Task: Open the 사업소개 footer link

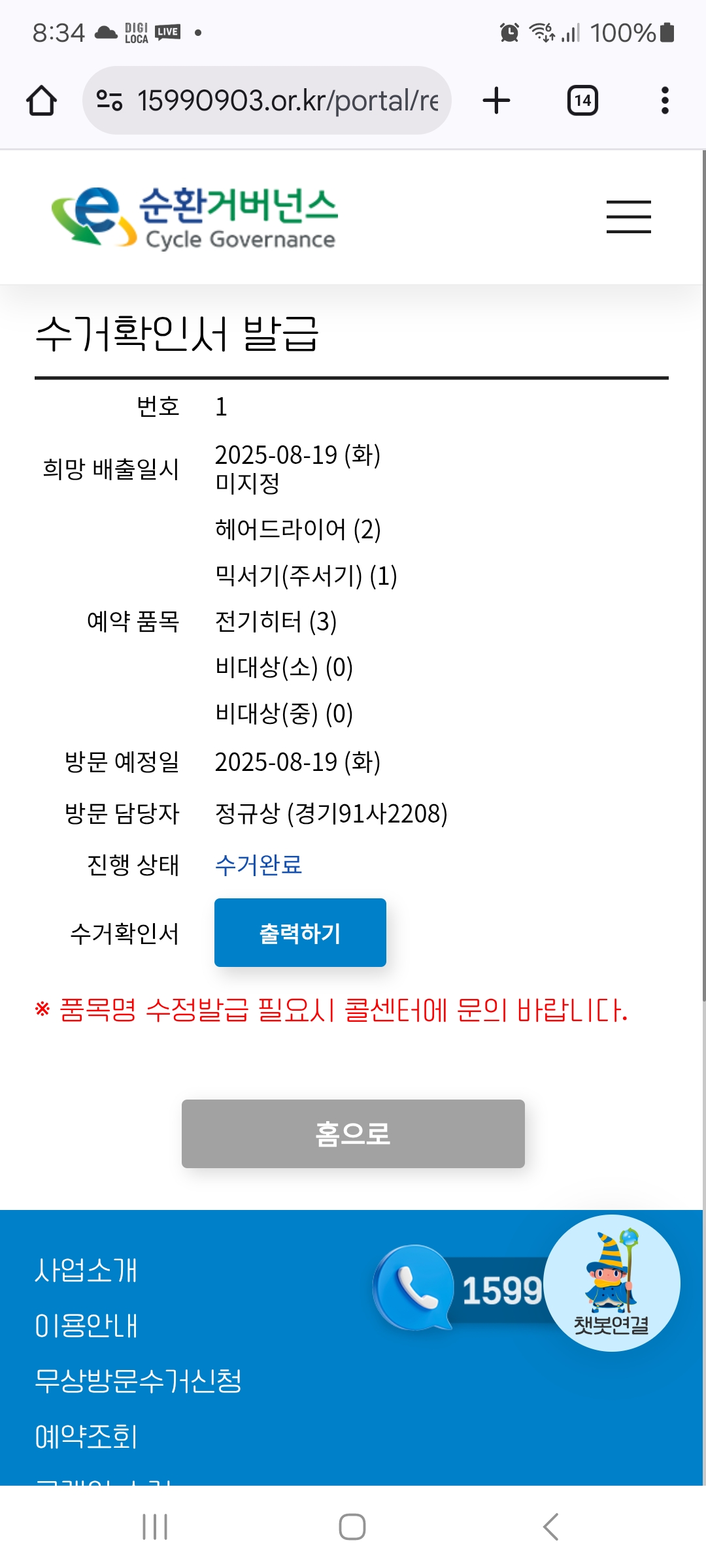Action: tap(86, 1271)
